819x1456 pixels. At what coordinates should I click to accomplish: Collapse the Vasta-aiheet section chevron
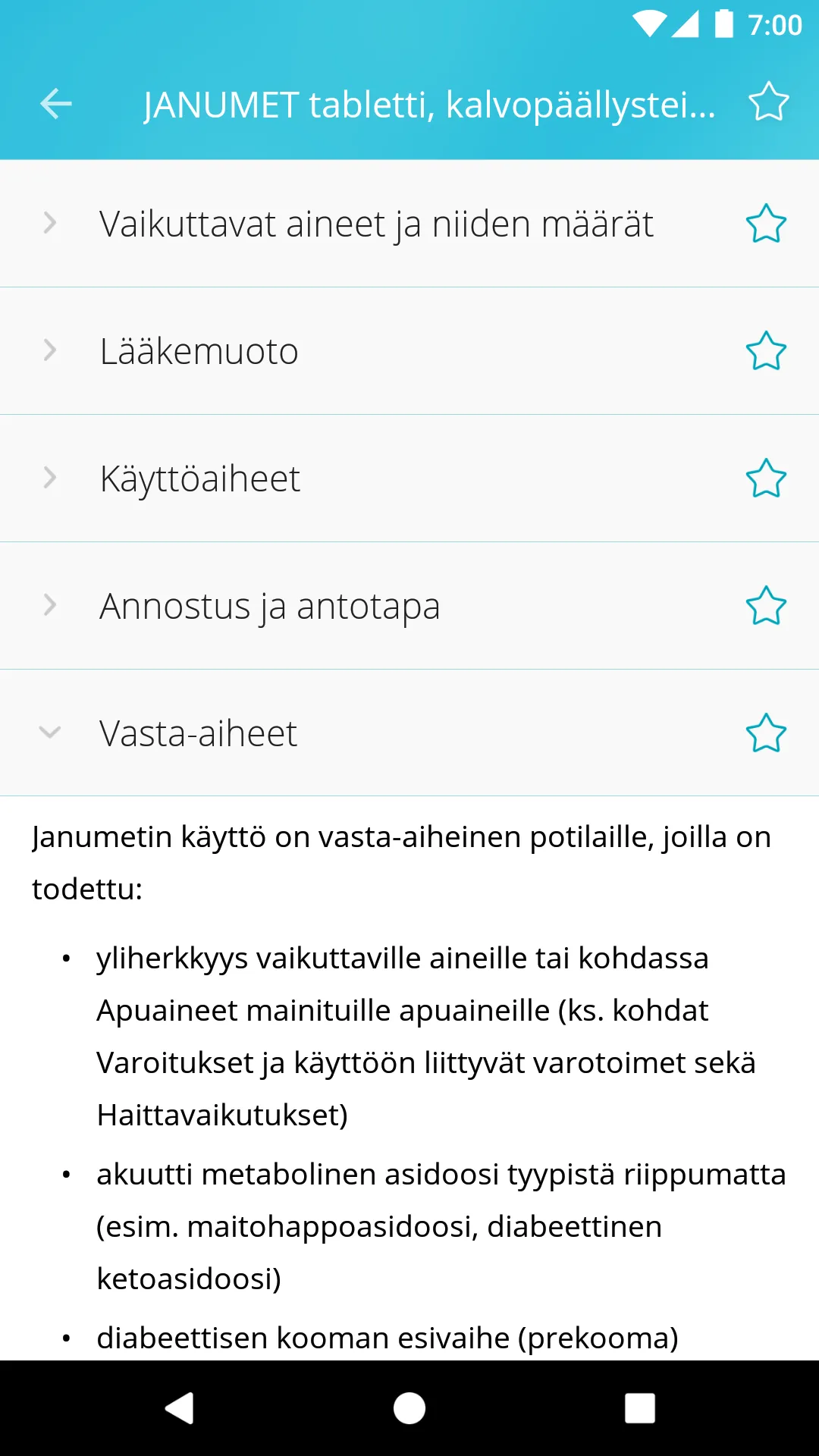50,733
